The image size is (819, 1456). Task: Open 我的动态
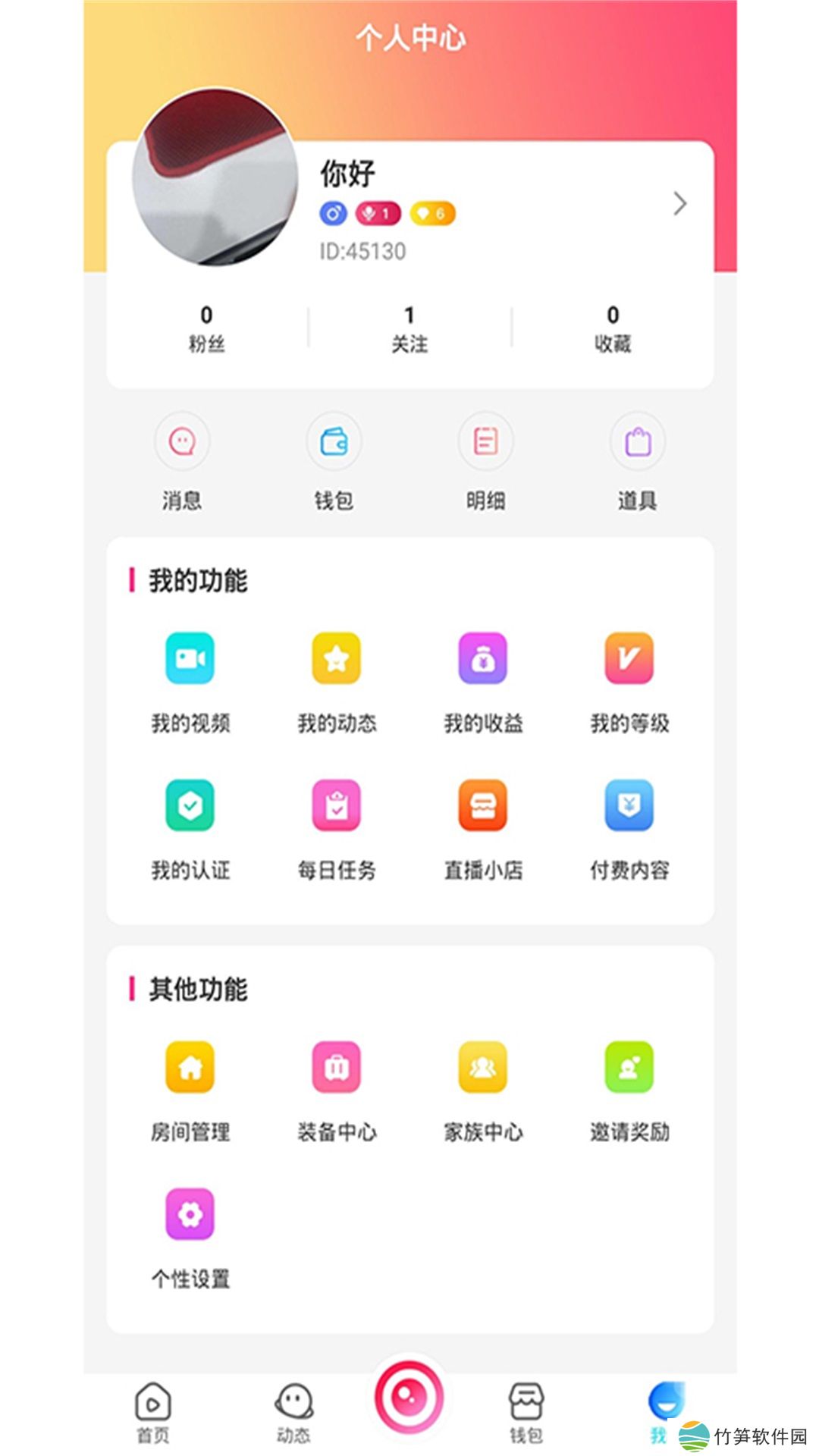click(337, 680)
